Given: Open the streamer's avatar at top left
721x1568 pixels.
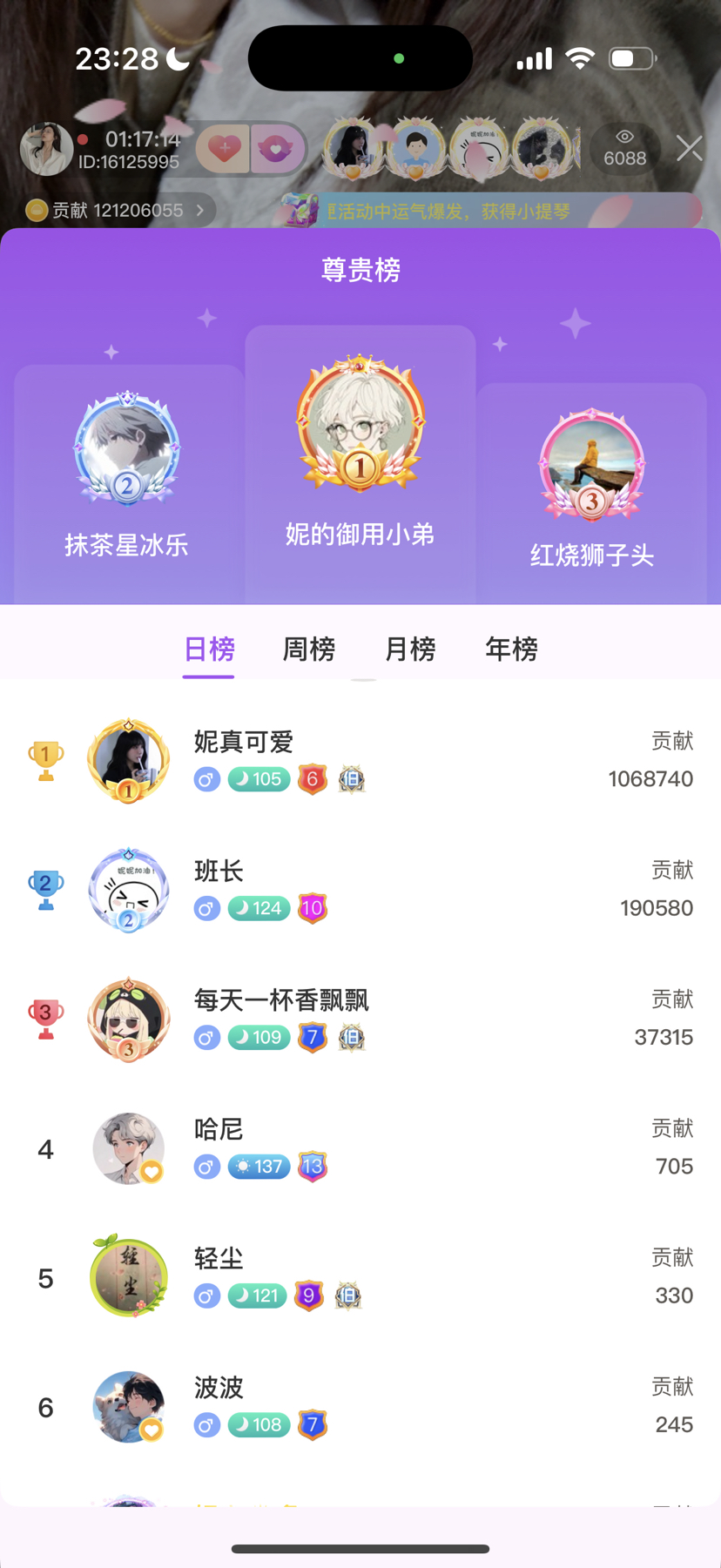Looking at the screenshot, I should point(45,149).
